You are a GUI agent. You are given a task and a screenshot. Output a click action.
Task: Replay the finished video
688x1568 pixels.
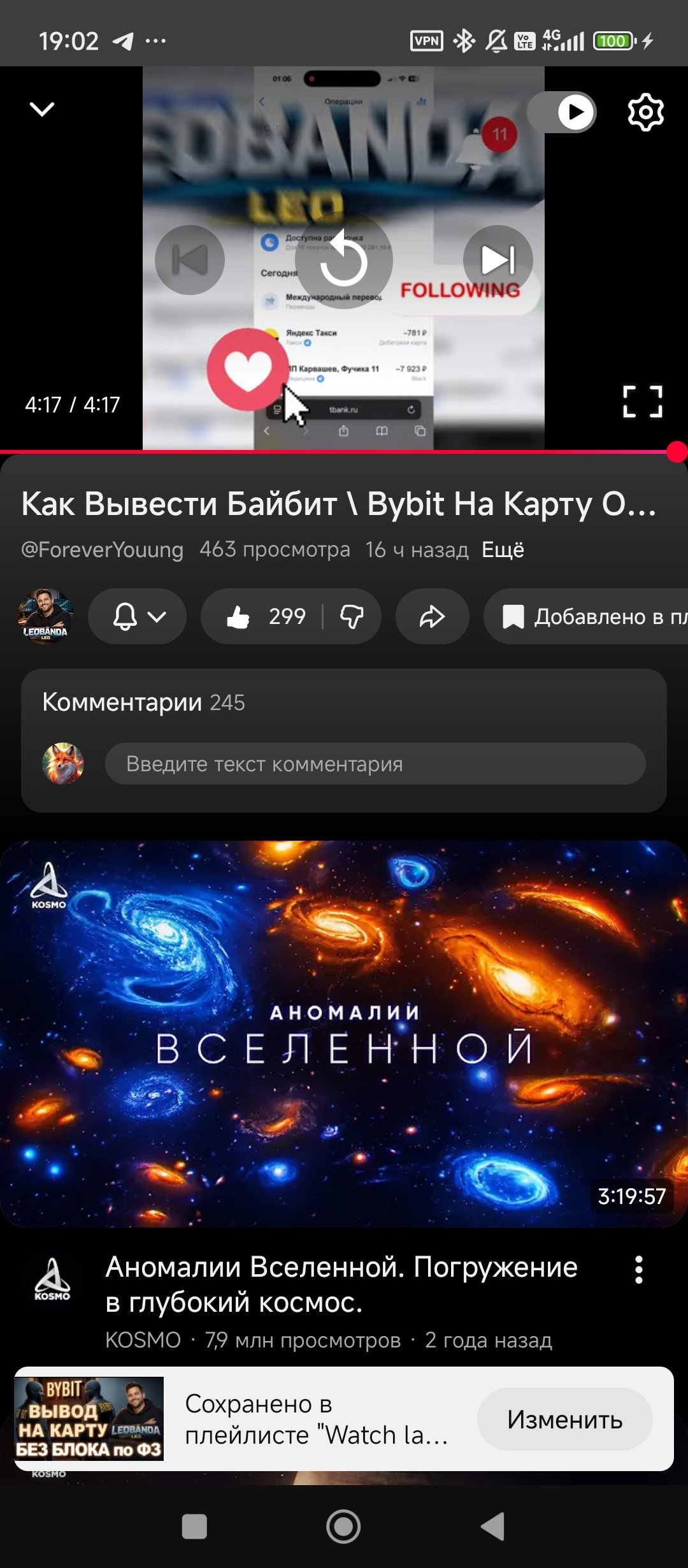pyautogui.click(x=344, y=261)
